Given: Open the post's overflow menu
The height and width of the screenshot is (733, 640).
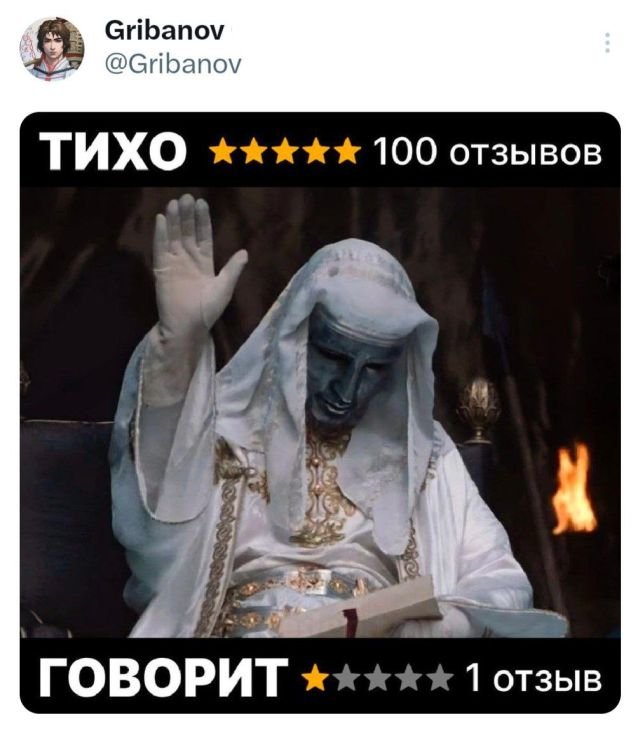Looking at the screenshot, I should (606, 43).
